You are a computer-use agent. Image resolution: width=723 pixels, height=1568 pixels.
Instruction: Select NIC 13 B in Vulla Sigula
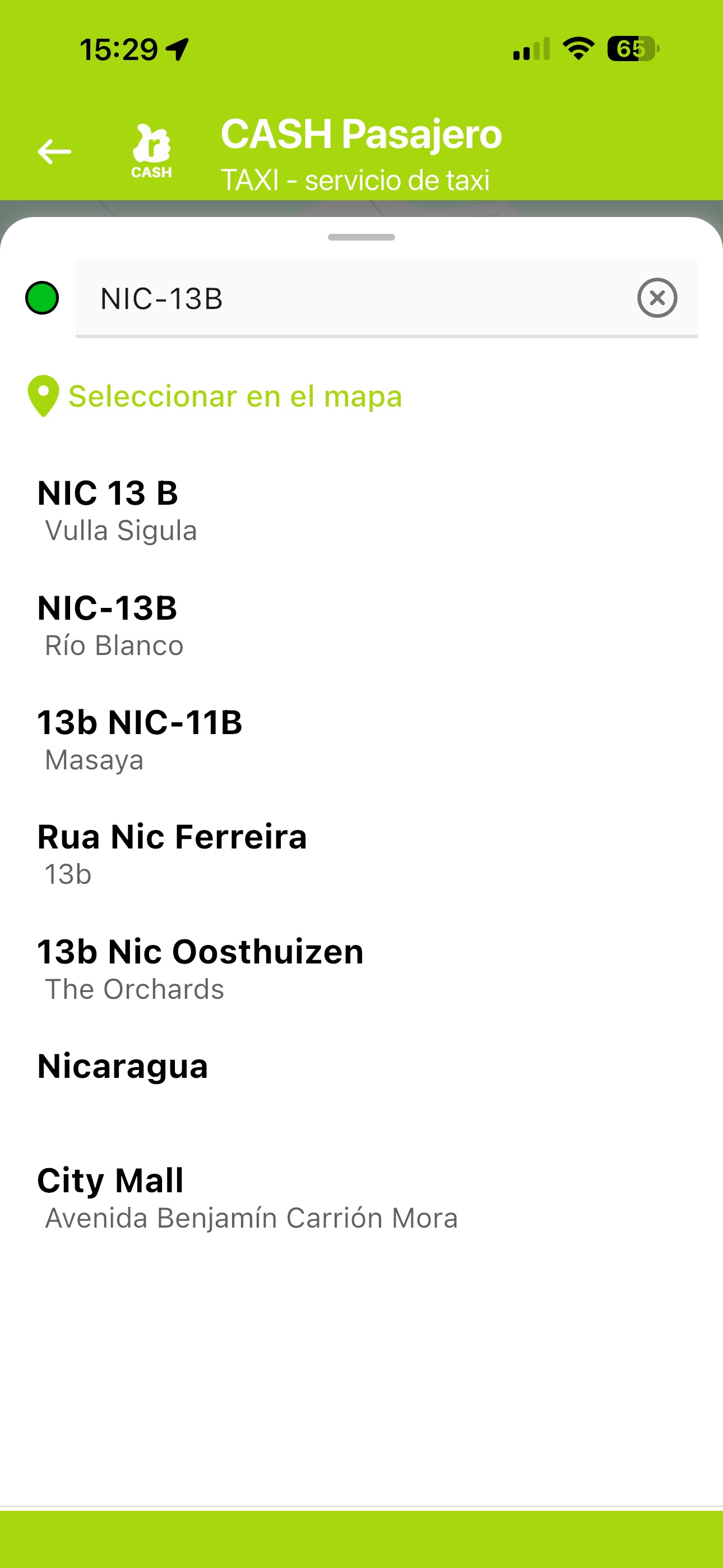coord(361,511)
